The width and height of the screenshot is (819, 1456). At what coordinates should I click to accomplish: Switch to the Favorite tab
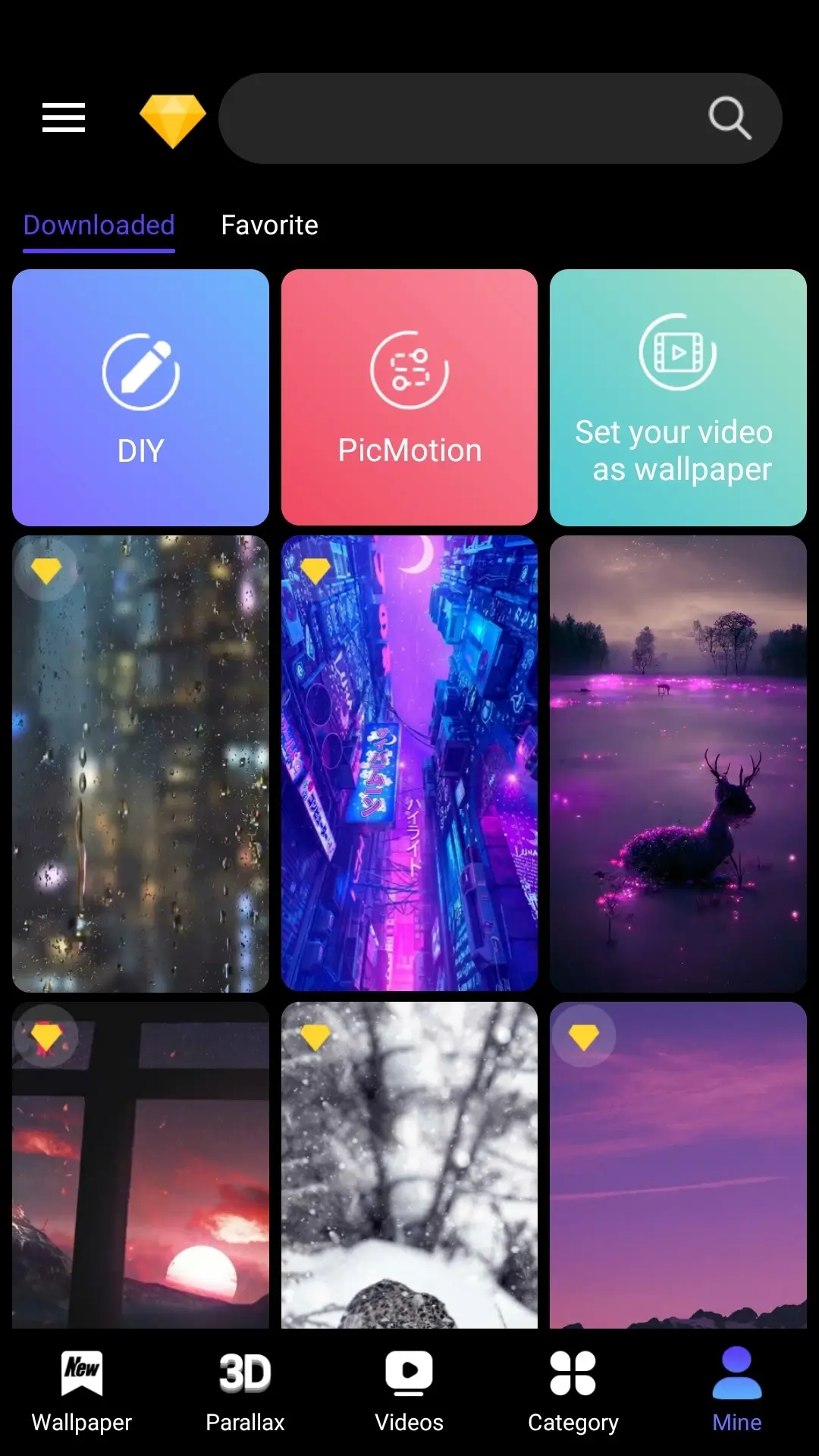[269, 225]
